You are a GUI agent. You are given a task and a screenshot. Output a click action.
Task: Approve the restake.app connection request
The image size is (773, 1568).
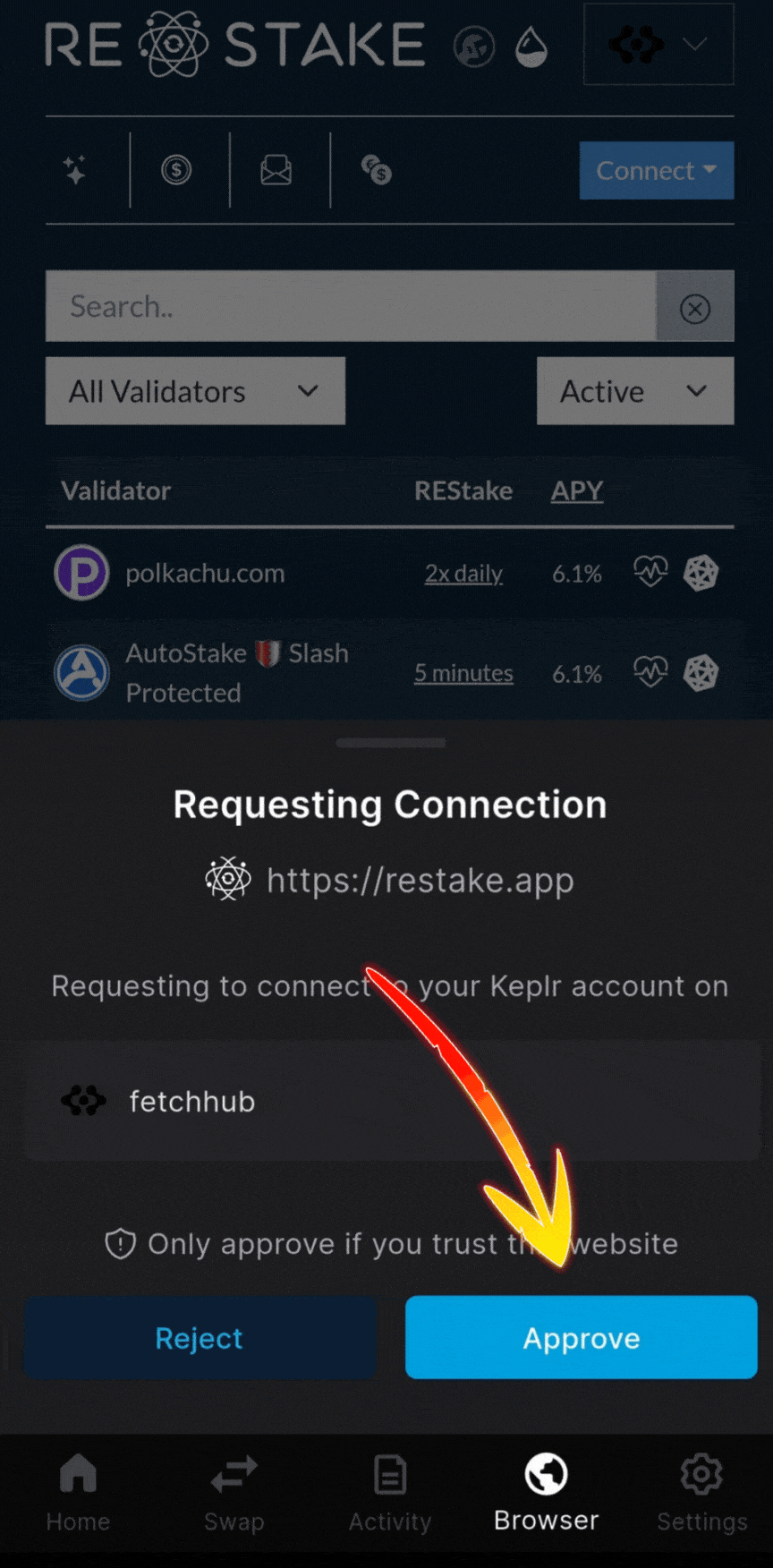[x=581, y=1337]
